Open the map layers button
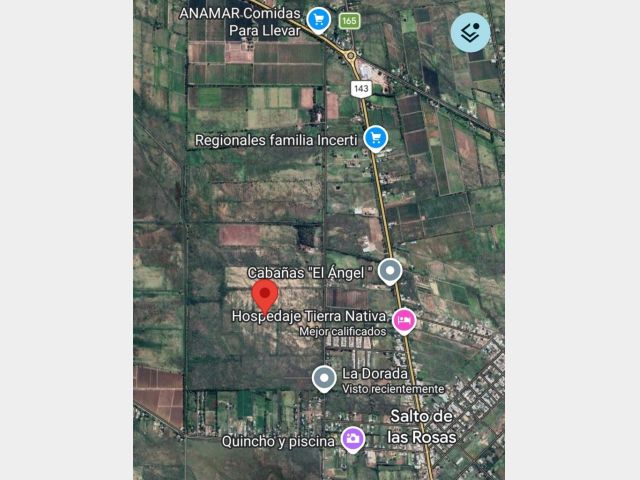640x480 pixels. pyautogui.click(x=470, y=33)
